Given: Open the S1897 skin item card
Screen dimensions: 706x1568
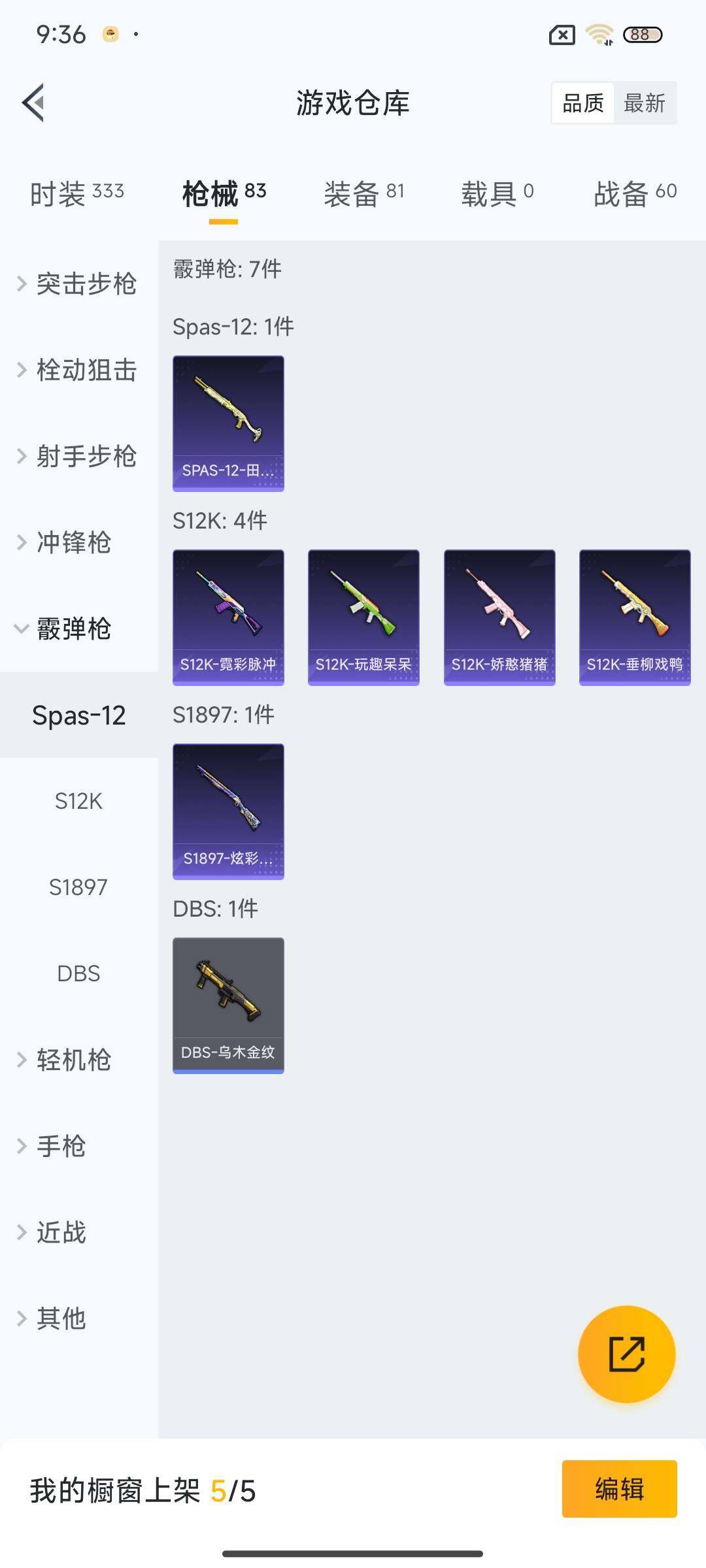Looking at the screenshot, I should point(228,811).
